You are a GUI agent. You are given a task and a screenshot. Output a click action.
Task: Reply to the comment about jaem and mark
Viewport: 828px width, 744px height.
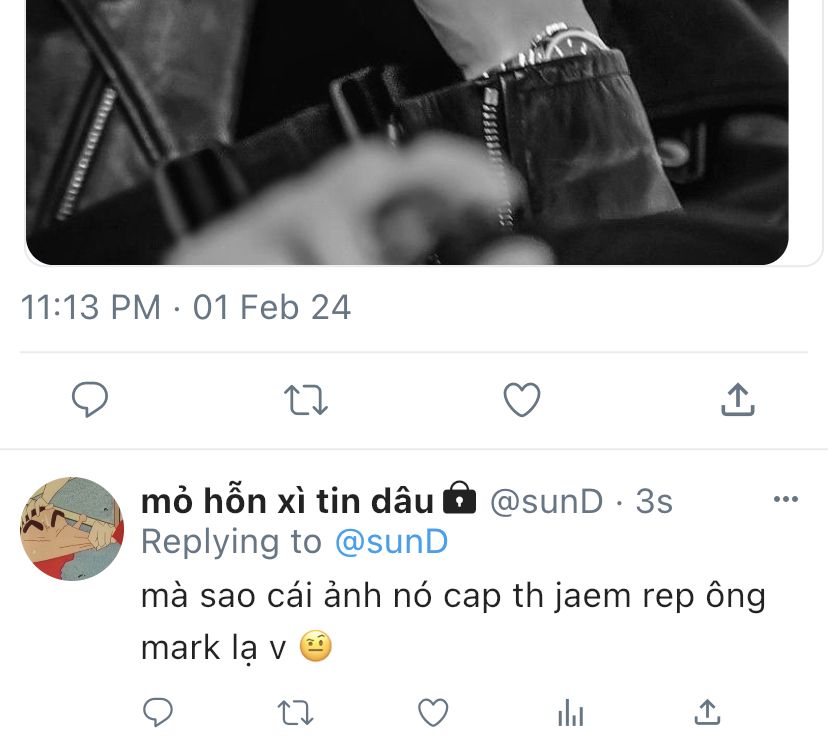point(158,712)
